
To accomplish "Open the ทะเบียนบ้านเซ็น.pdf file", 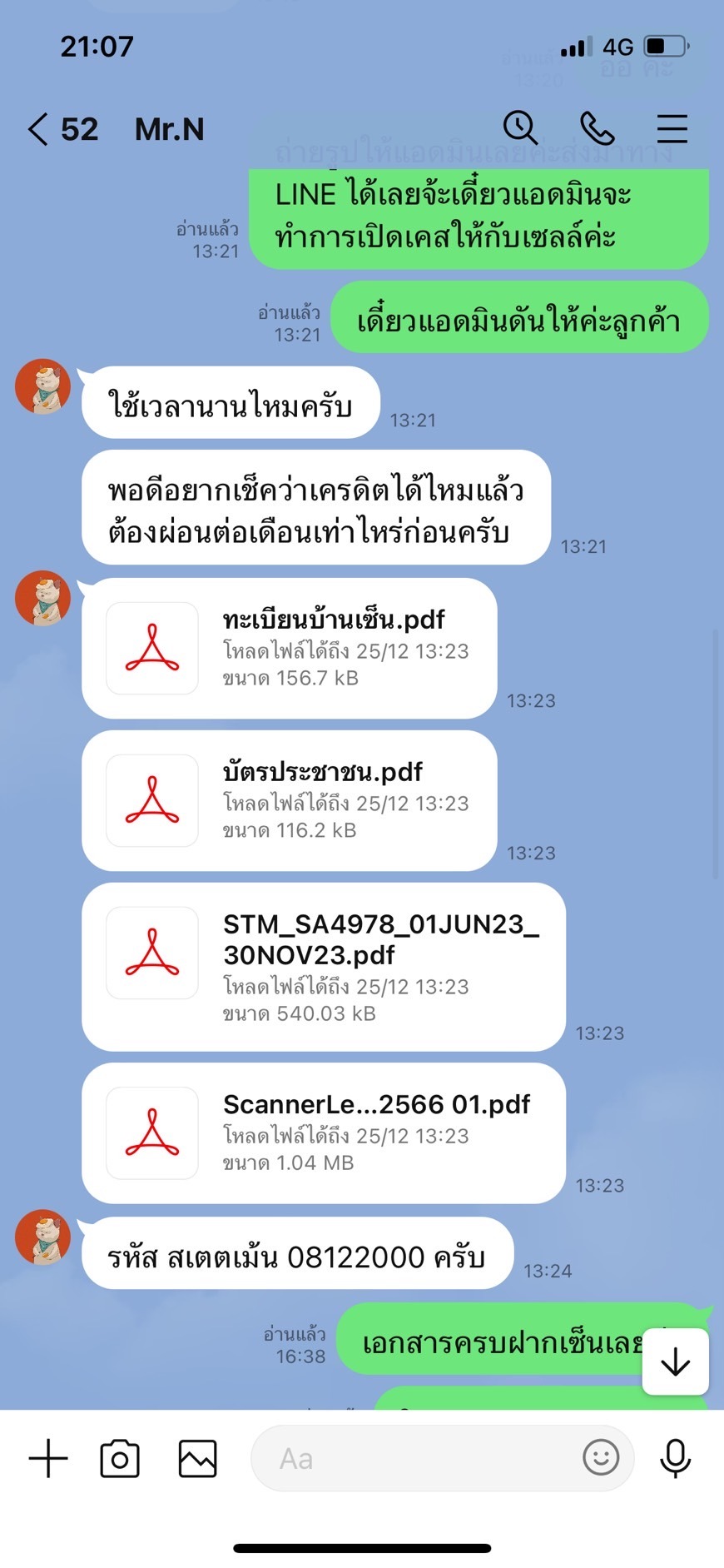I will tap(289, 648).
